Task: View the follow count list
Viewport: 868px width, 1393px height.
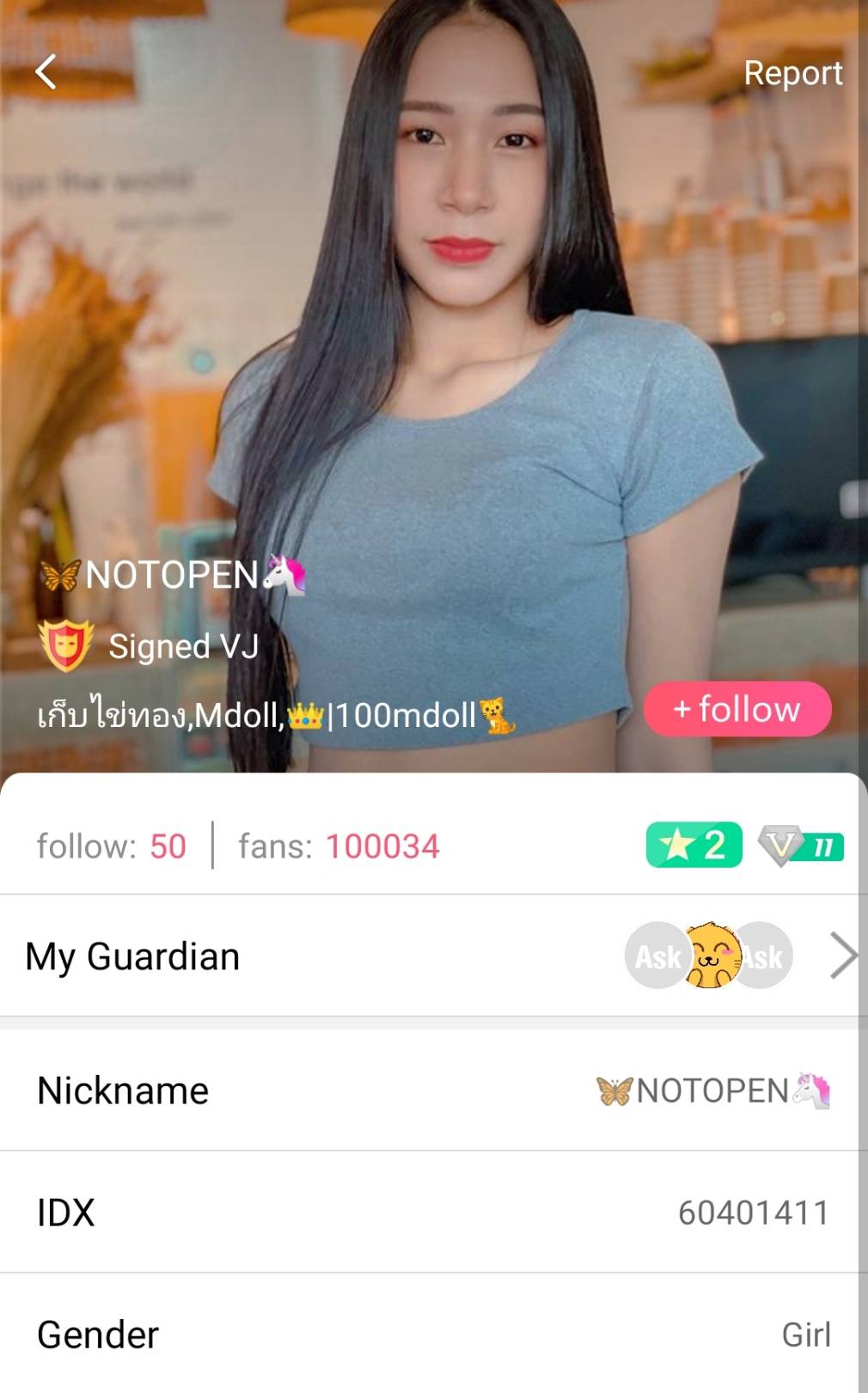Action: coord(112,846)
